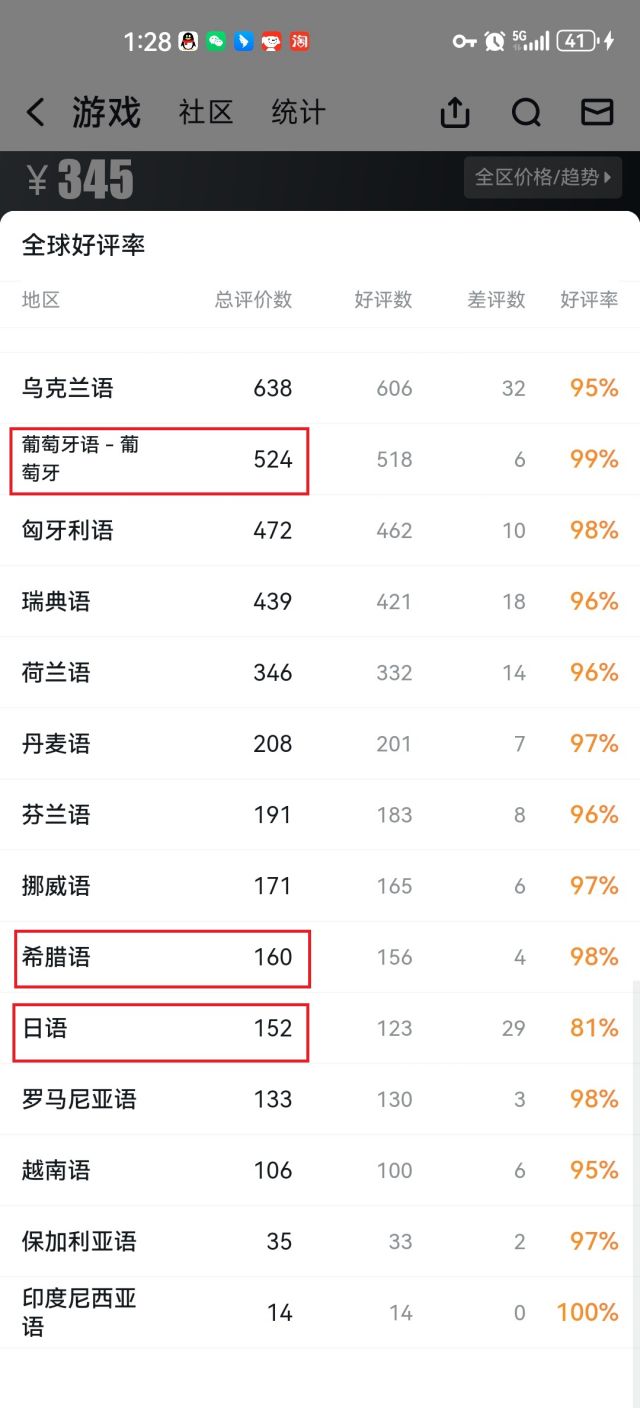Open 全区价格/趋势 button
Viewport: 640px width, 1408px height.
point(542,177)
